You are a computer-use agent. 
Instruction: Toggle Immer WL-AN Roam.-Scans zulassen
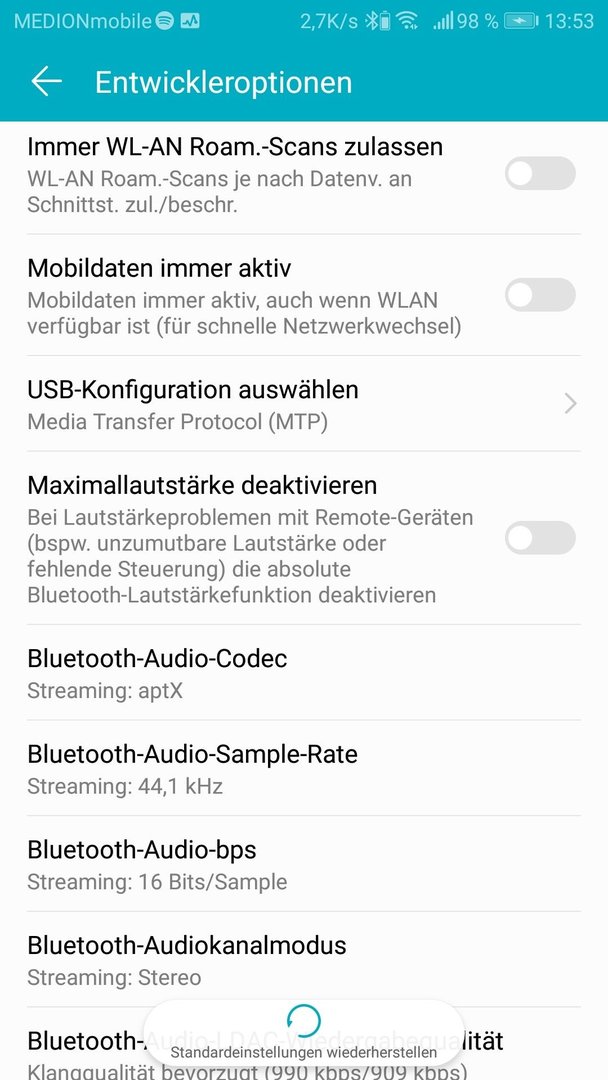pyautogui.click(x=540, y=174)
